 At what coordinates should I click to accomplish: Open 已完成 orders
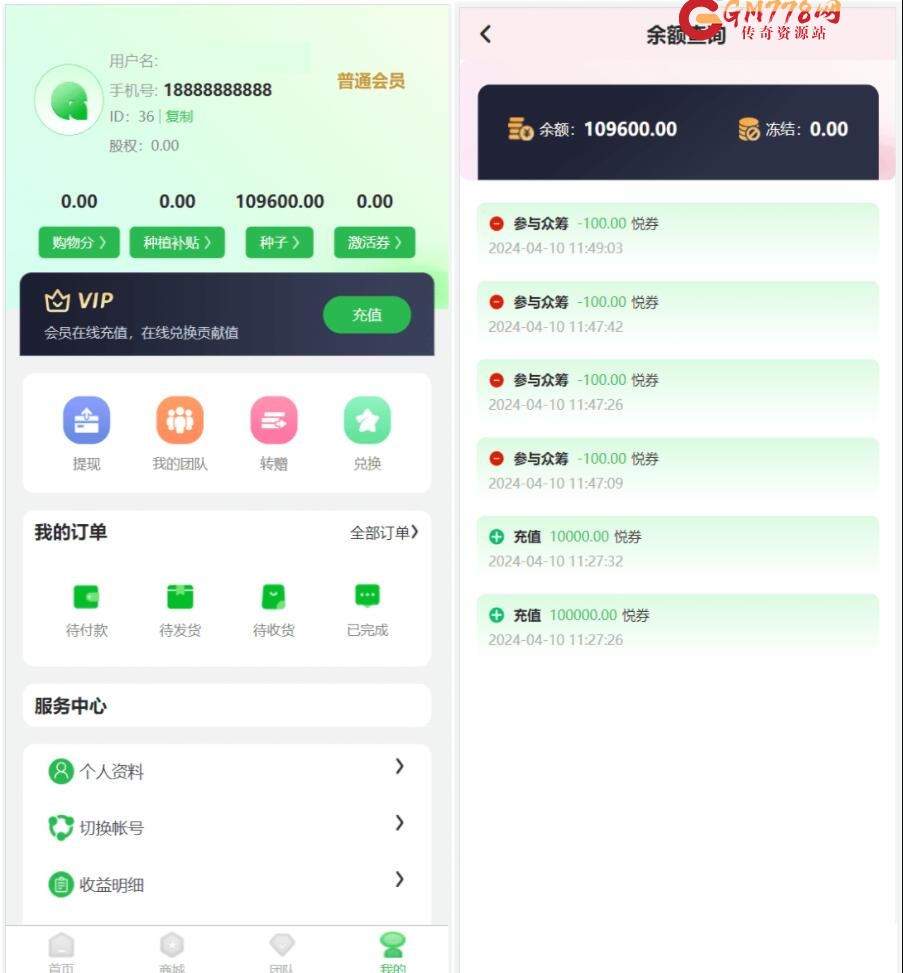click(367, 609)
